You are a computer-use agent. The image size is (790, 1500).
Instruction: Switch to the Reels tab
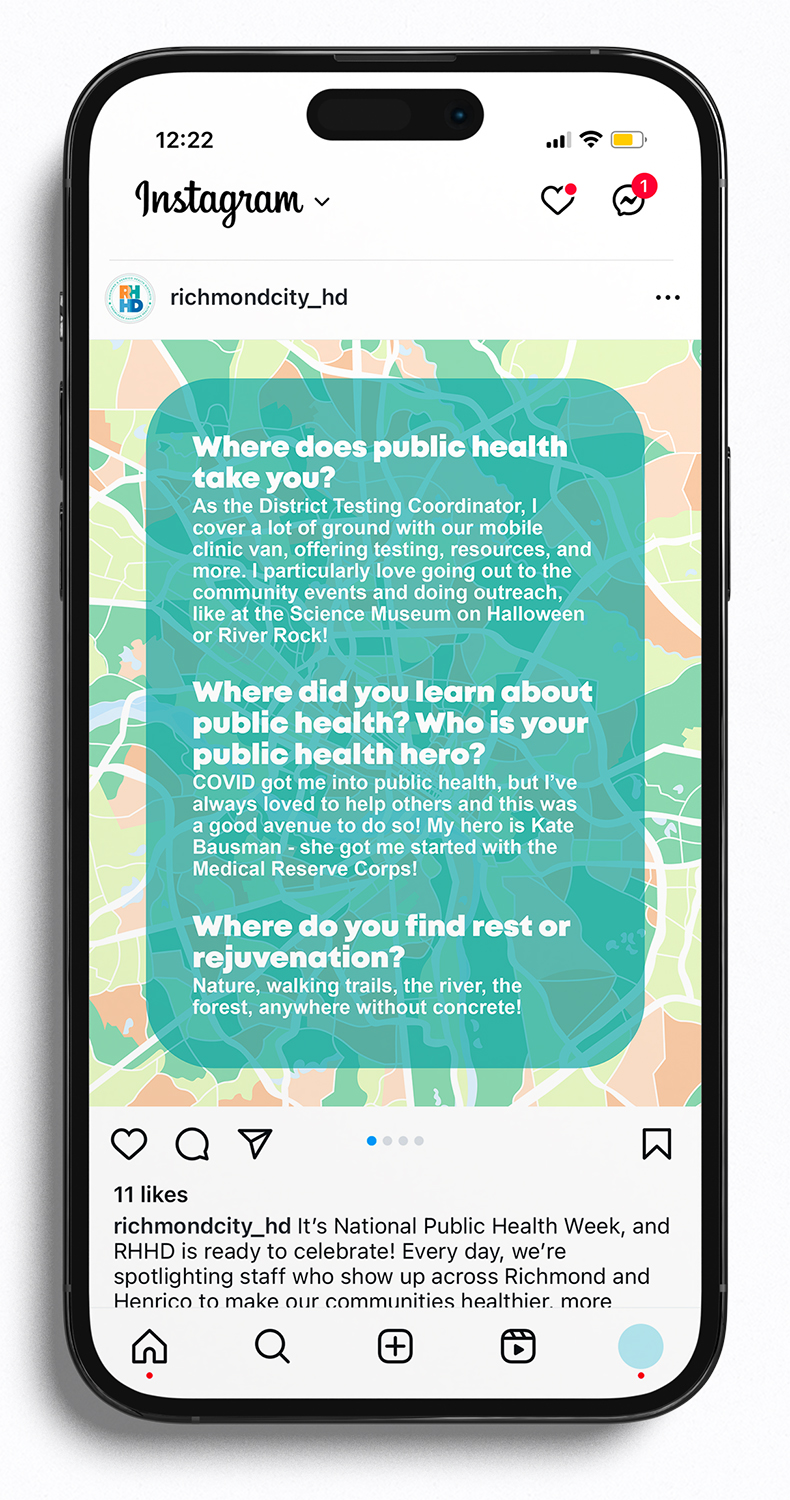(x=518, y=1346)
